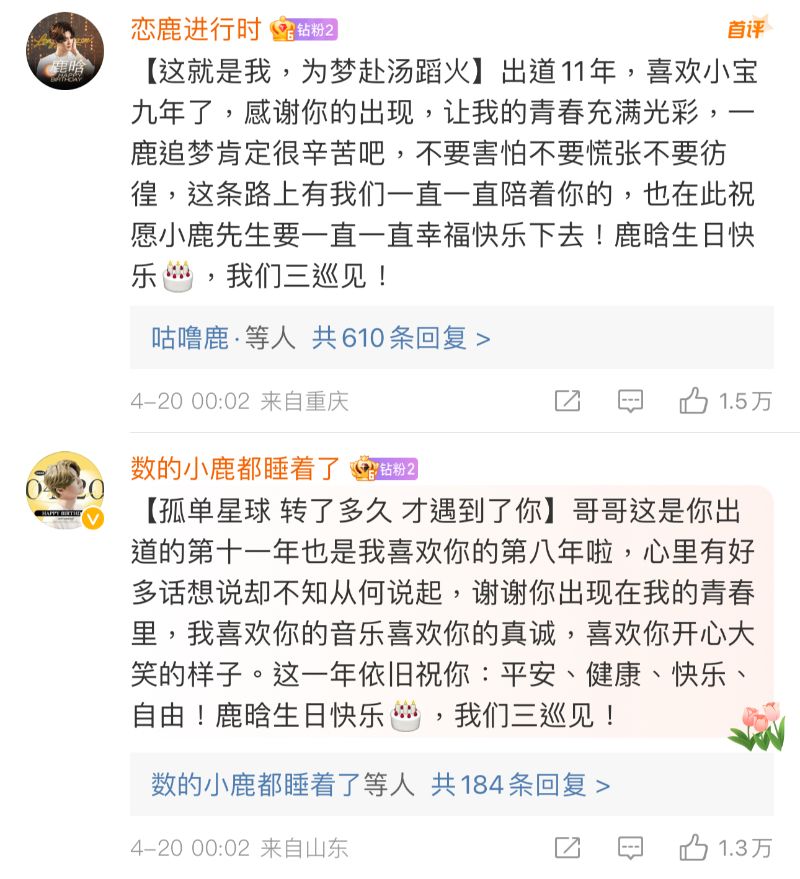Open 恋鹿进行时 username profile

(x=195, y=28)
